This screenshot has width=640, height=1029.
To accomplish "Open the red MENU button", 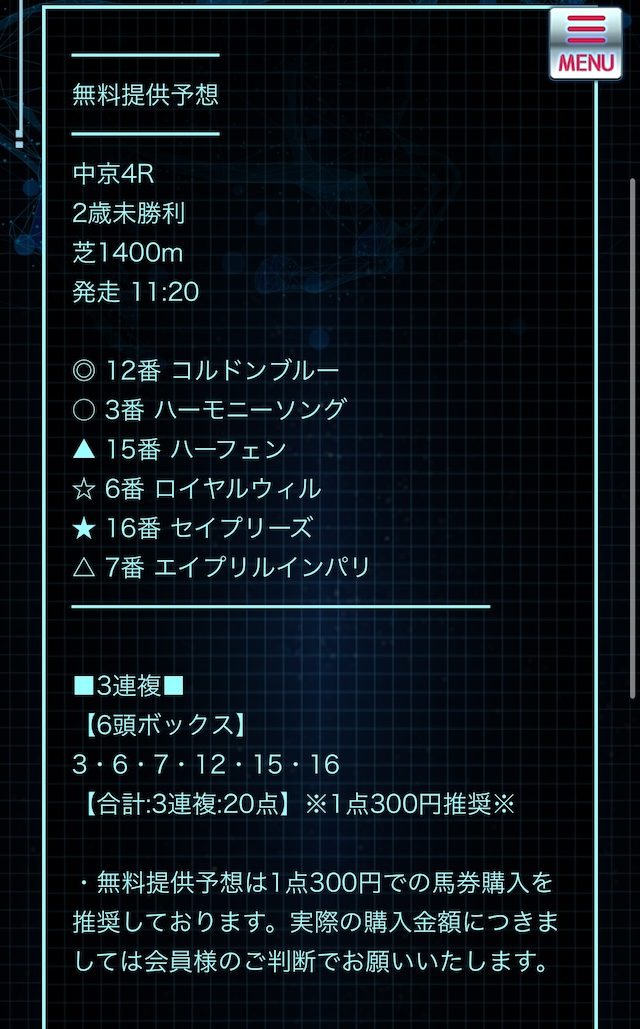I will 586,43.
